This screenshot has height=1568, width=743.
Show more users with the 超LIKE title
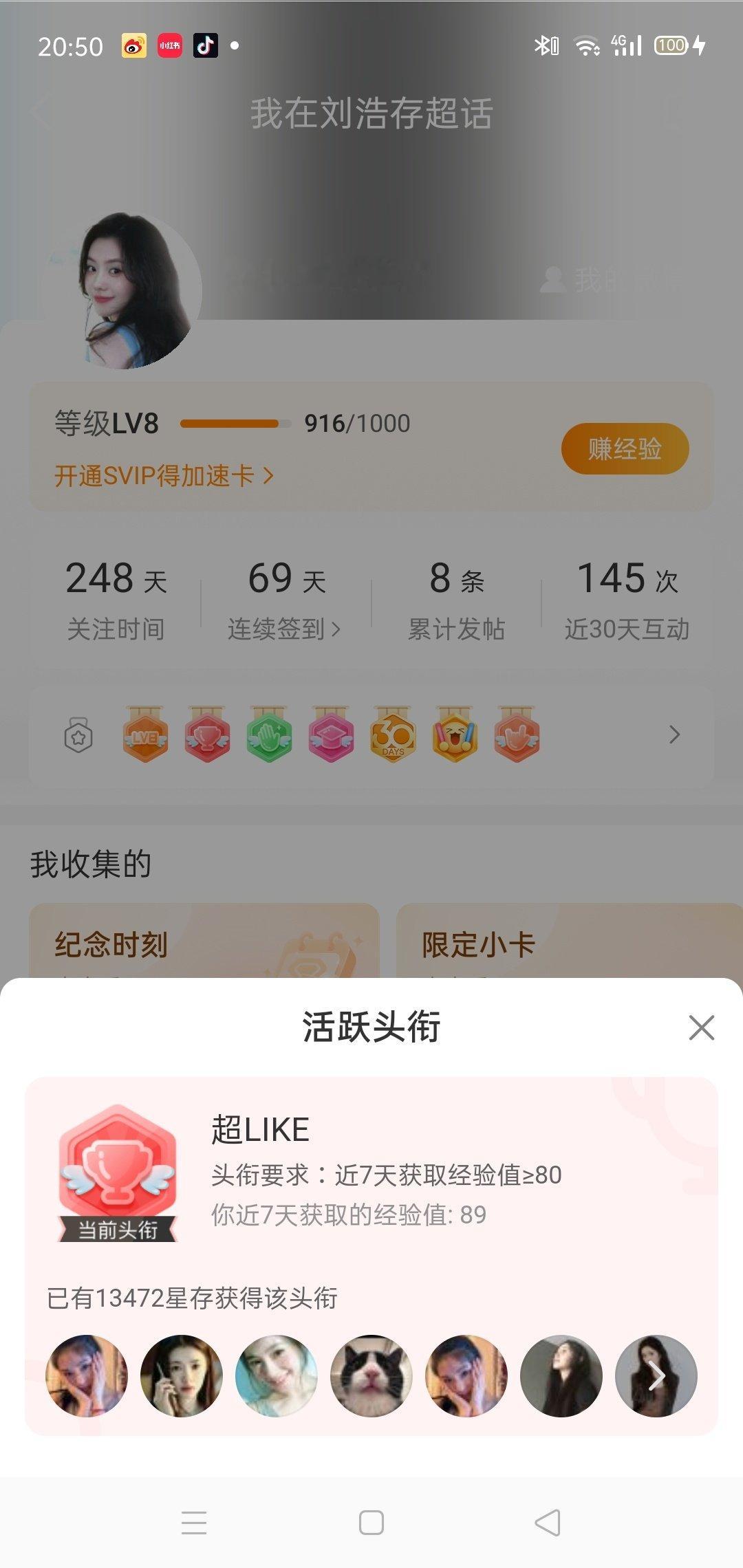pyautogui.click(x=657, y=1376)
